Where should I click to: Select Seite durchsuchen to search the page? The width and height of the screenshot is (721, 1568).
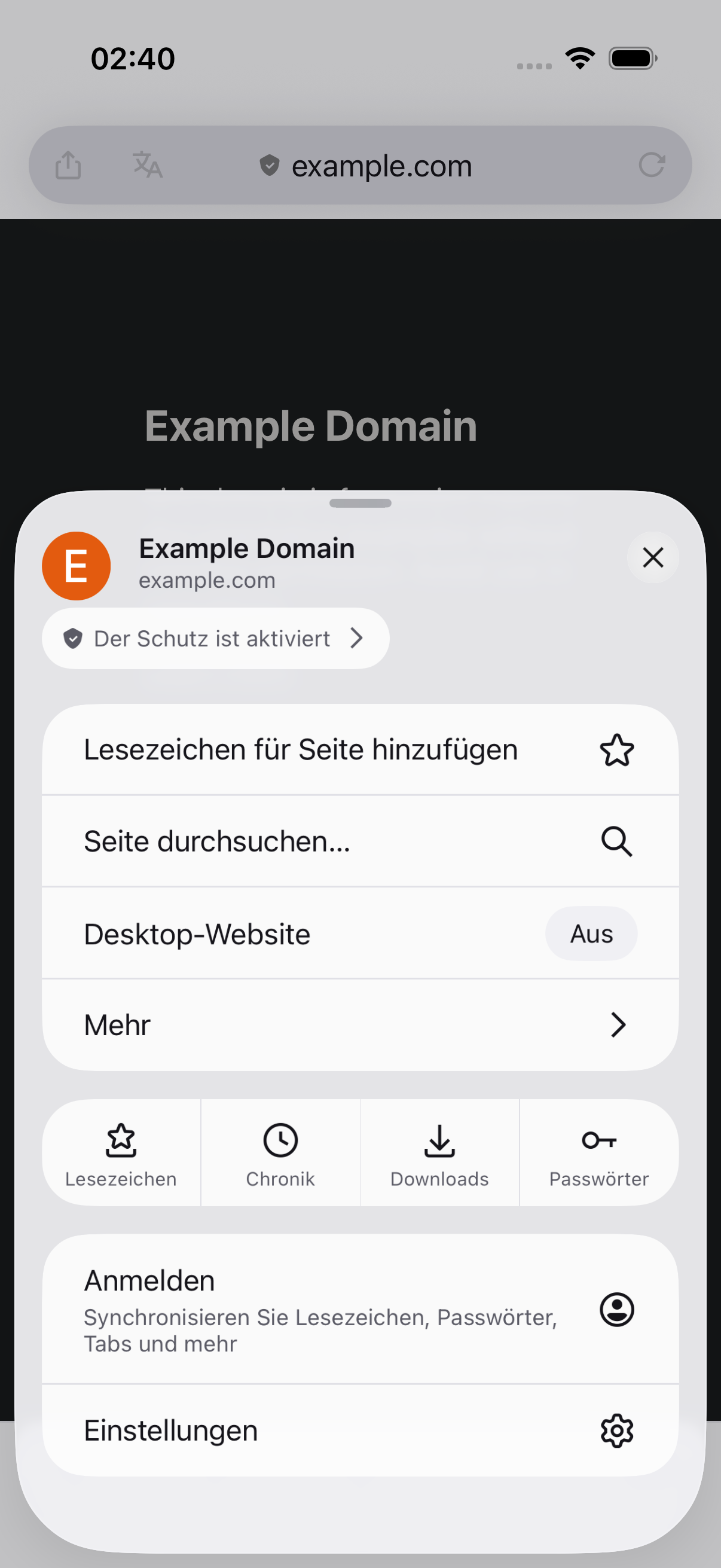click(360, 841)
